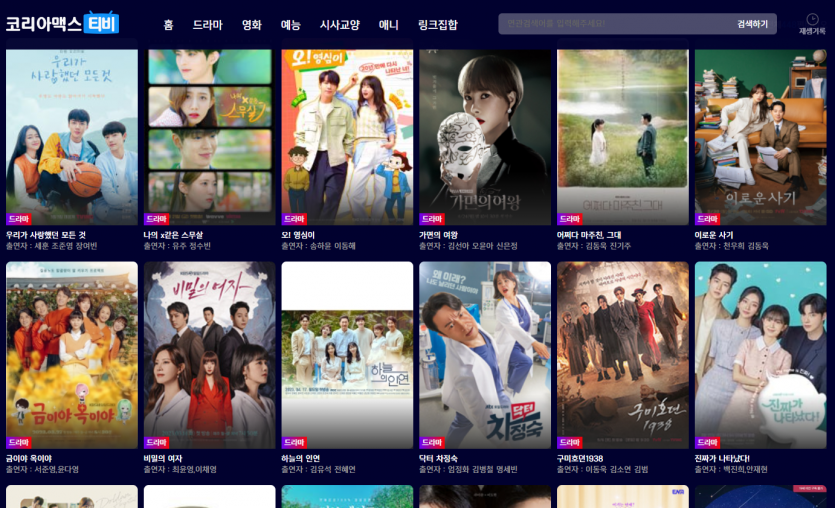Open drama 우리가 사랑했던 모든 것
Image resolution: width=835 pixels, height=508 pixels.
click(x=72, y=135)
